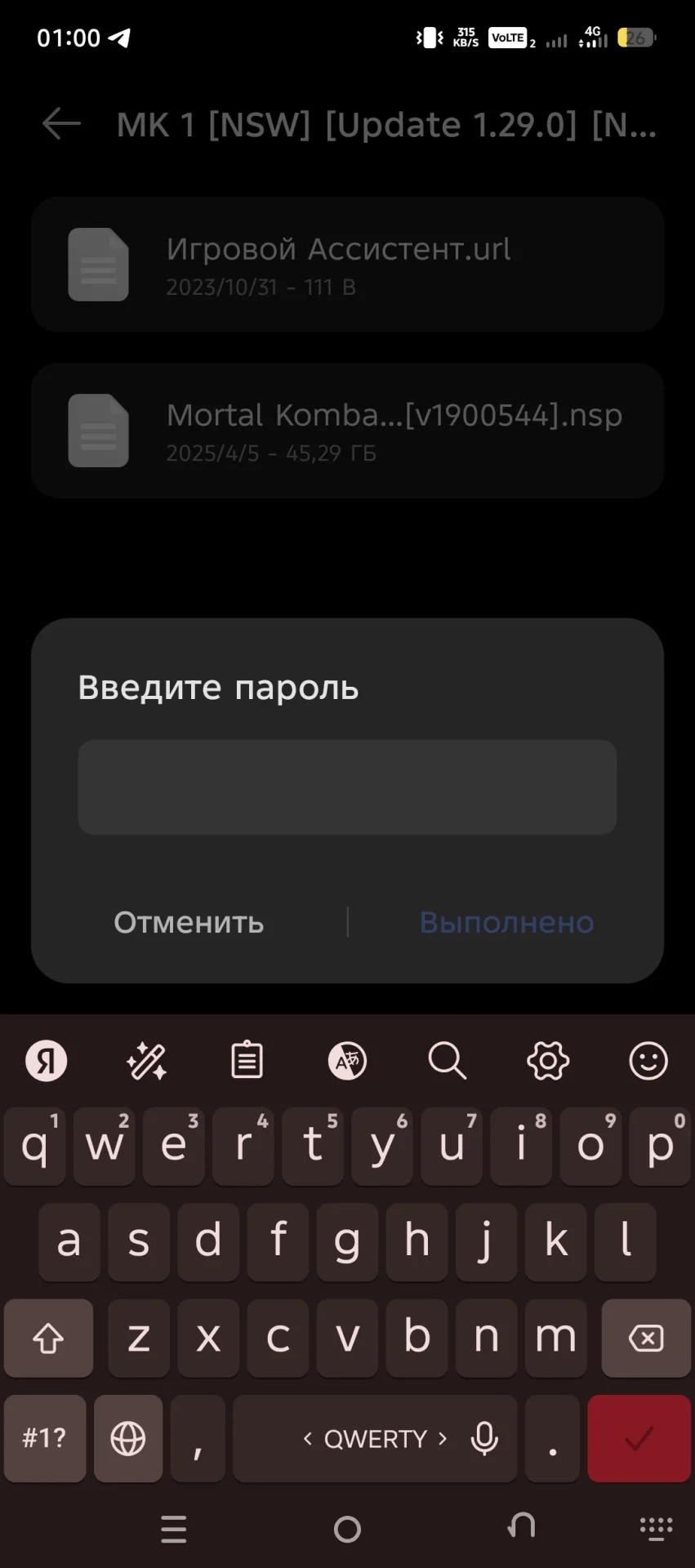This screenshot has height=1568, width=695.
Task: Open the keyboard clipboard
Action: click(247, 1061)
